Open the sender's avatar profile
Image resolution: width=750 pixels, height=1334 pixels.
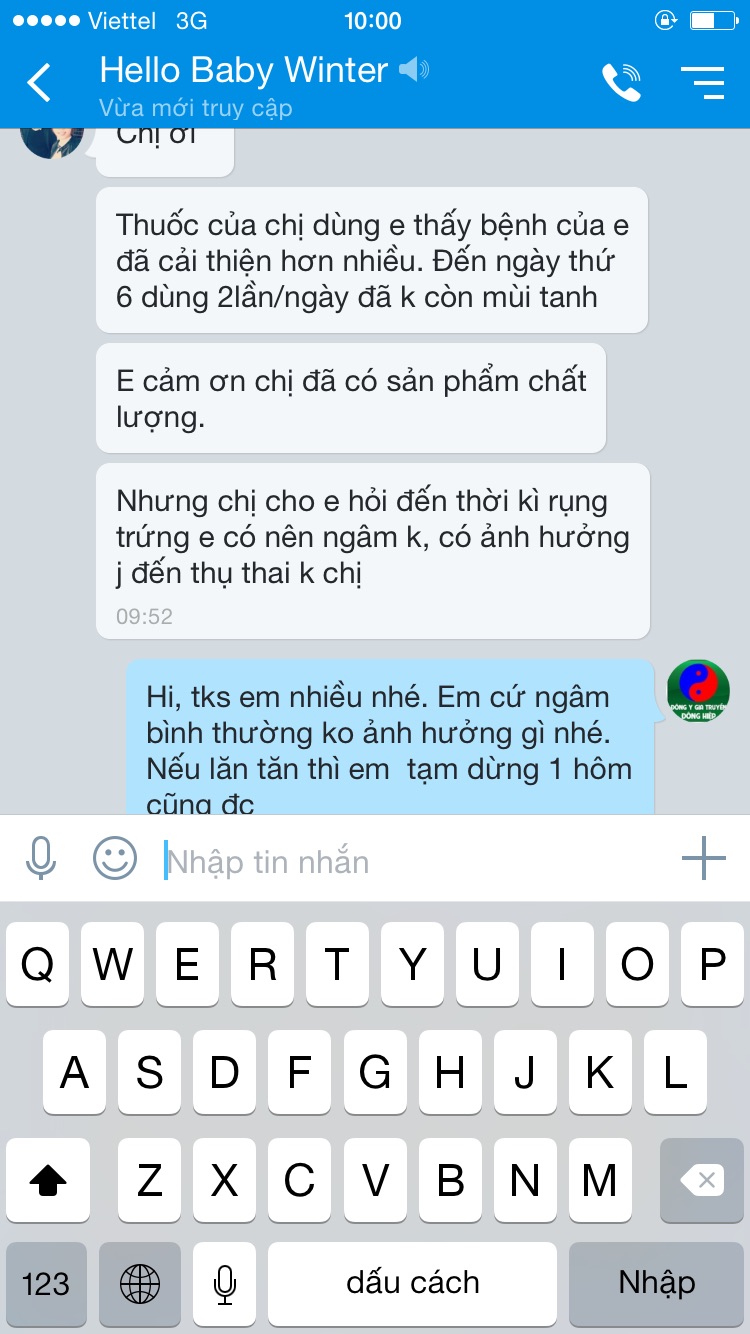pos(52,140)
